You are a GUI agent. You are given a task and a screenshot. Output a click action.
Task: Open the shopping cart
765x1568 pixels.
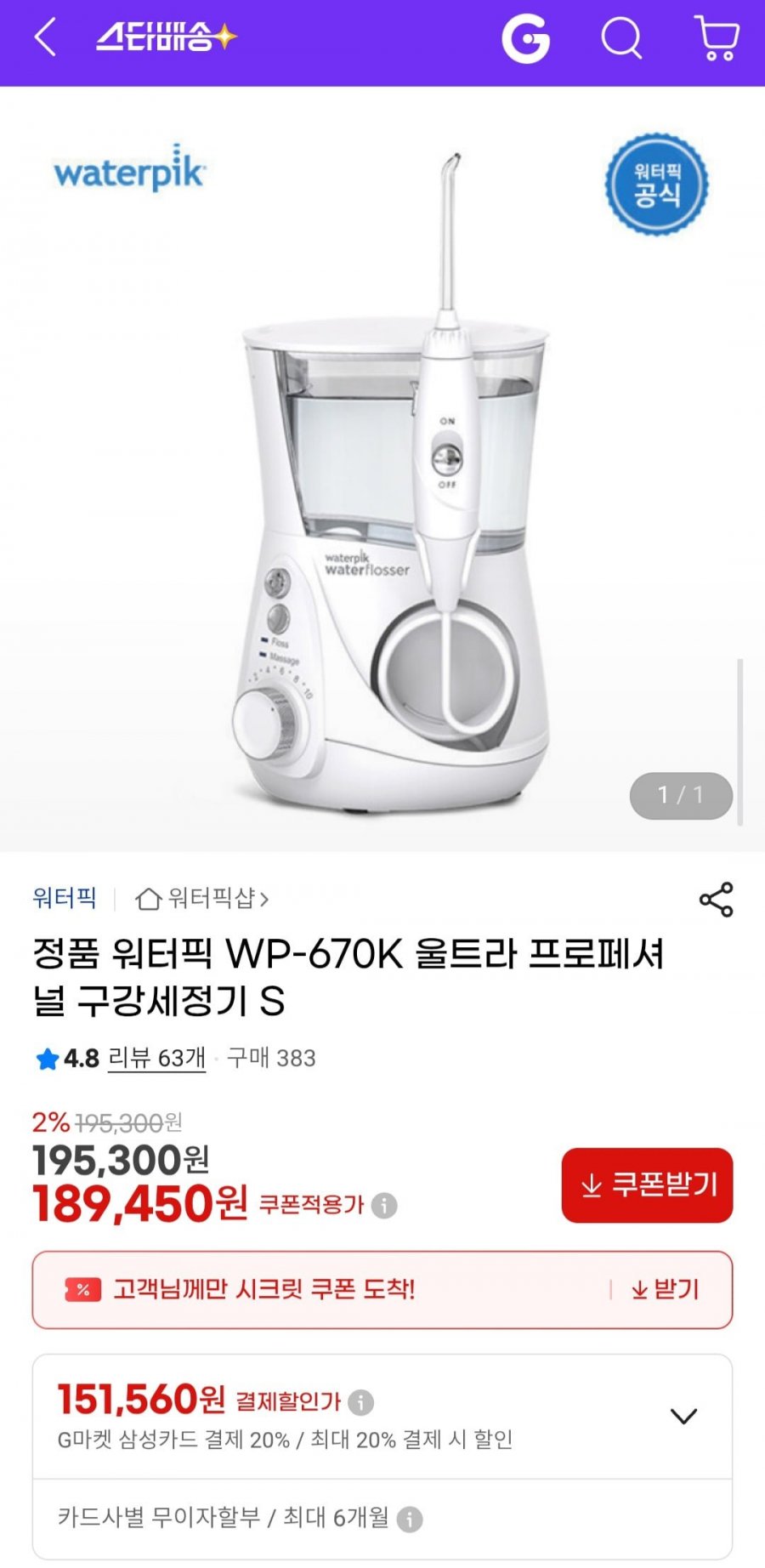pyautogui.click(x=717, y=38)
